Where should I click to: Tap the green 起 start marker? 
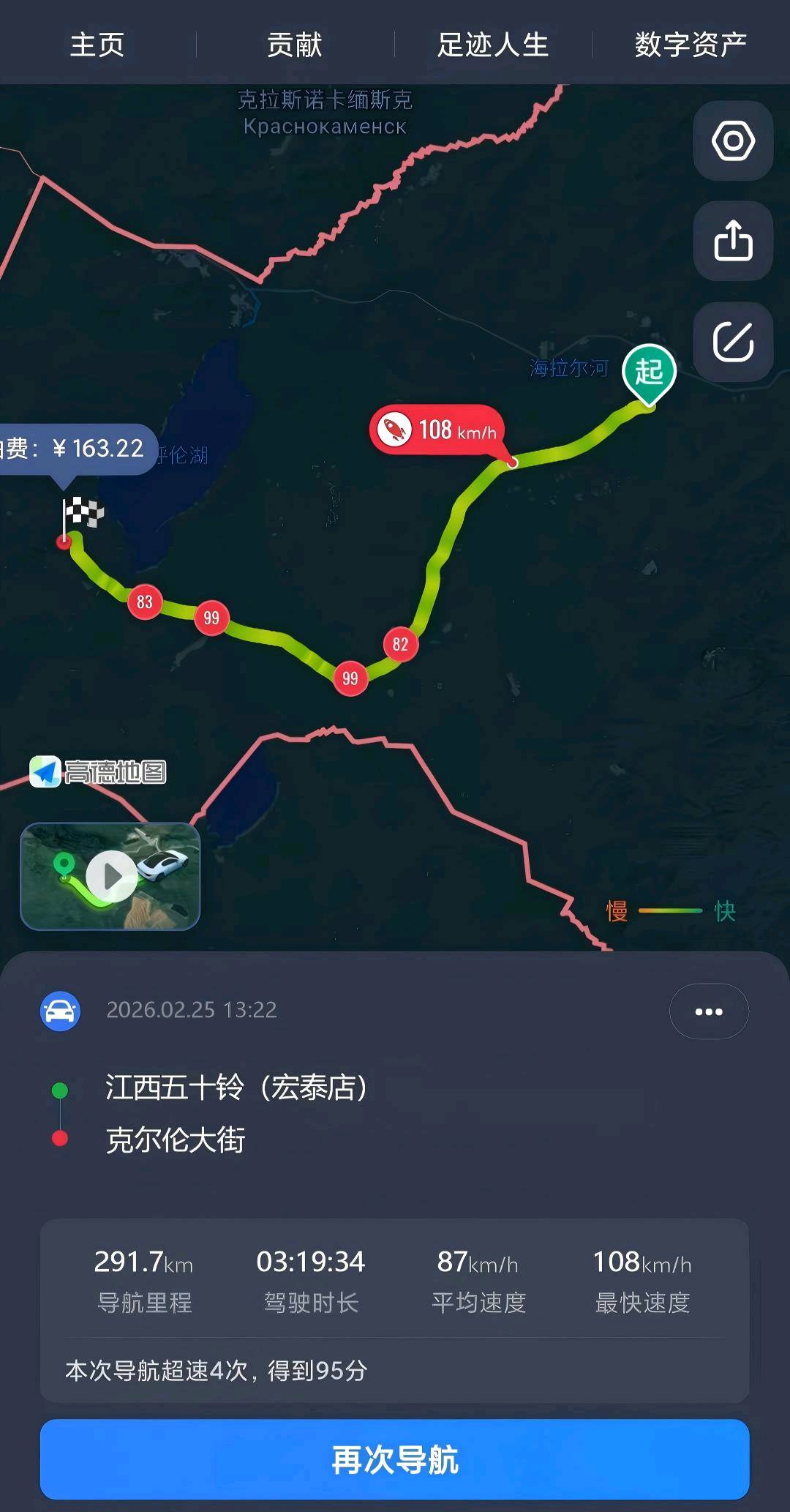pyautogui.click(x=649, y=372)
